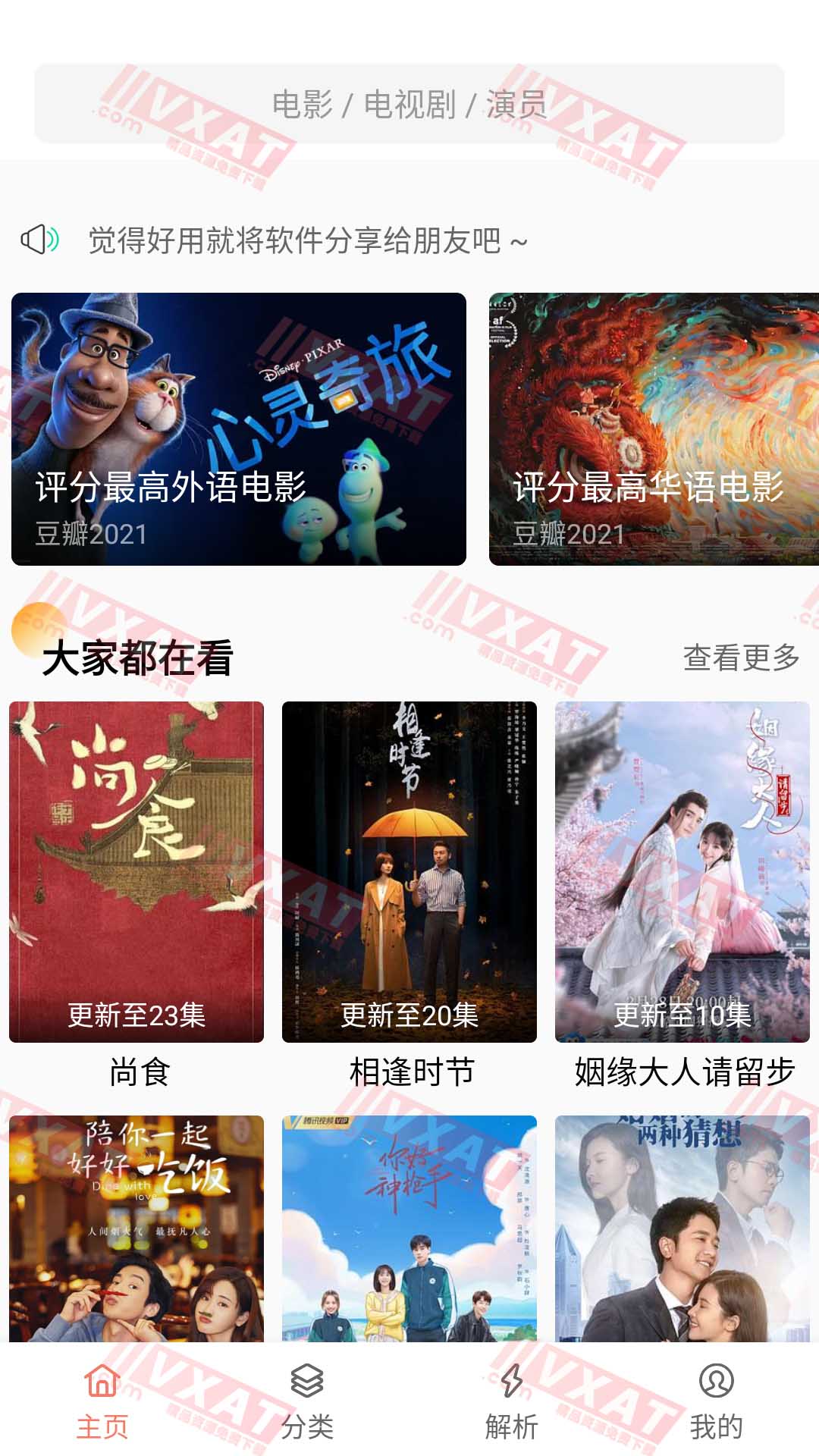The height and width of the screenshot is (1456, 819).
Task: Click the speaker announcement icon
Action: [x=39, y=241]
